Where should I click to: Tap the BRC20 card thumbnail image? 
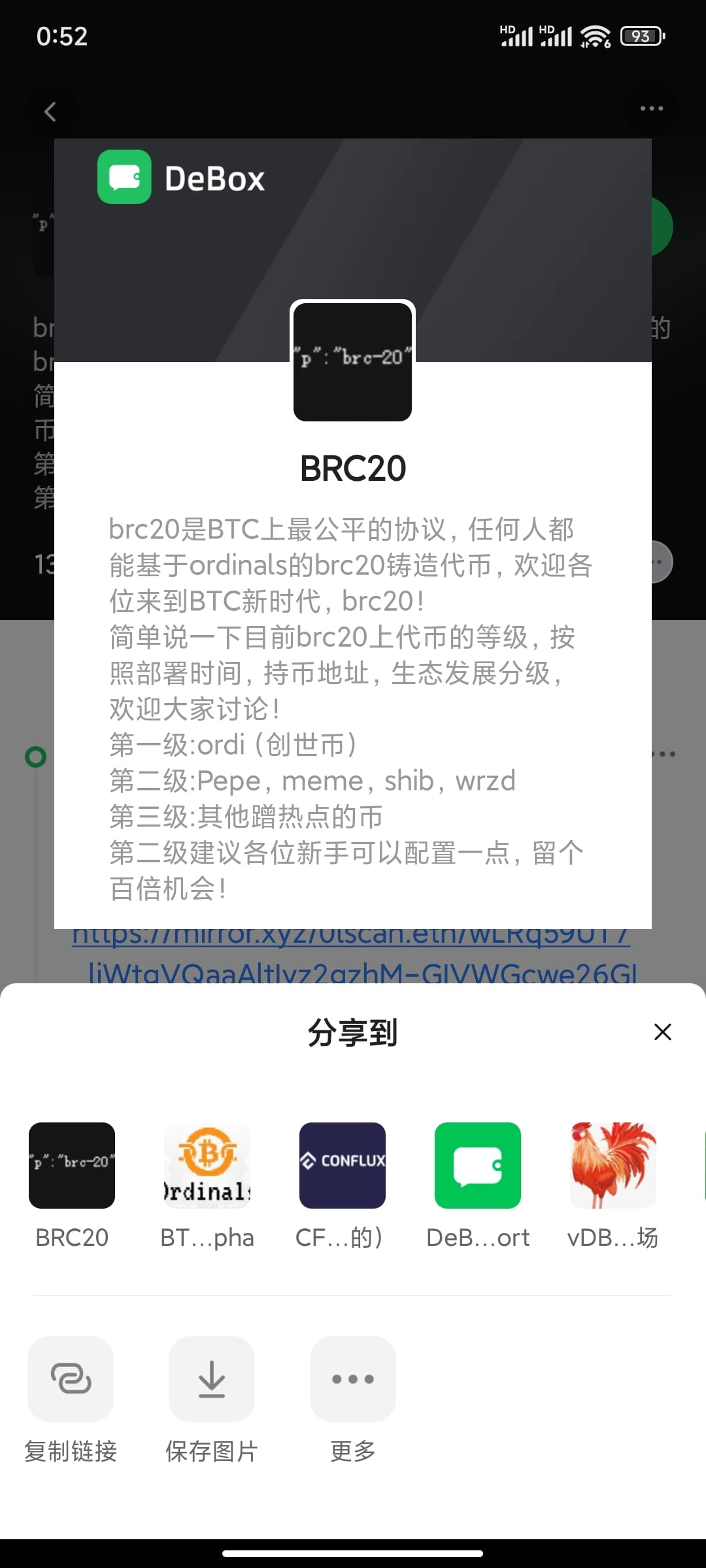352,361
